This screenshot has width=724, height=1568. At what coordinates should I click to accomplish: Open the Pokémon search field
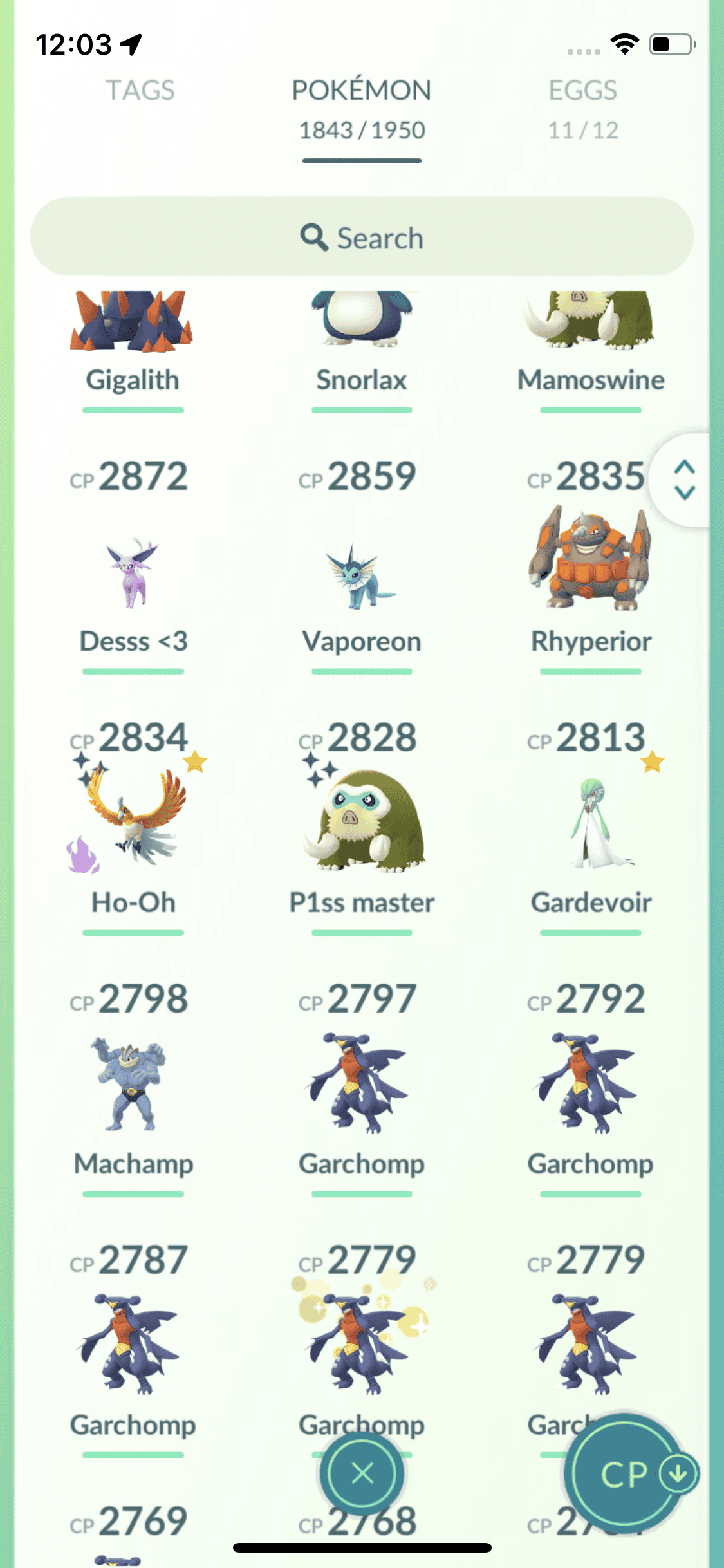(362, 238)
